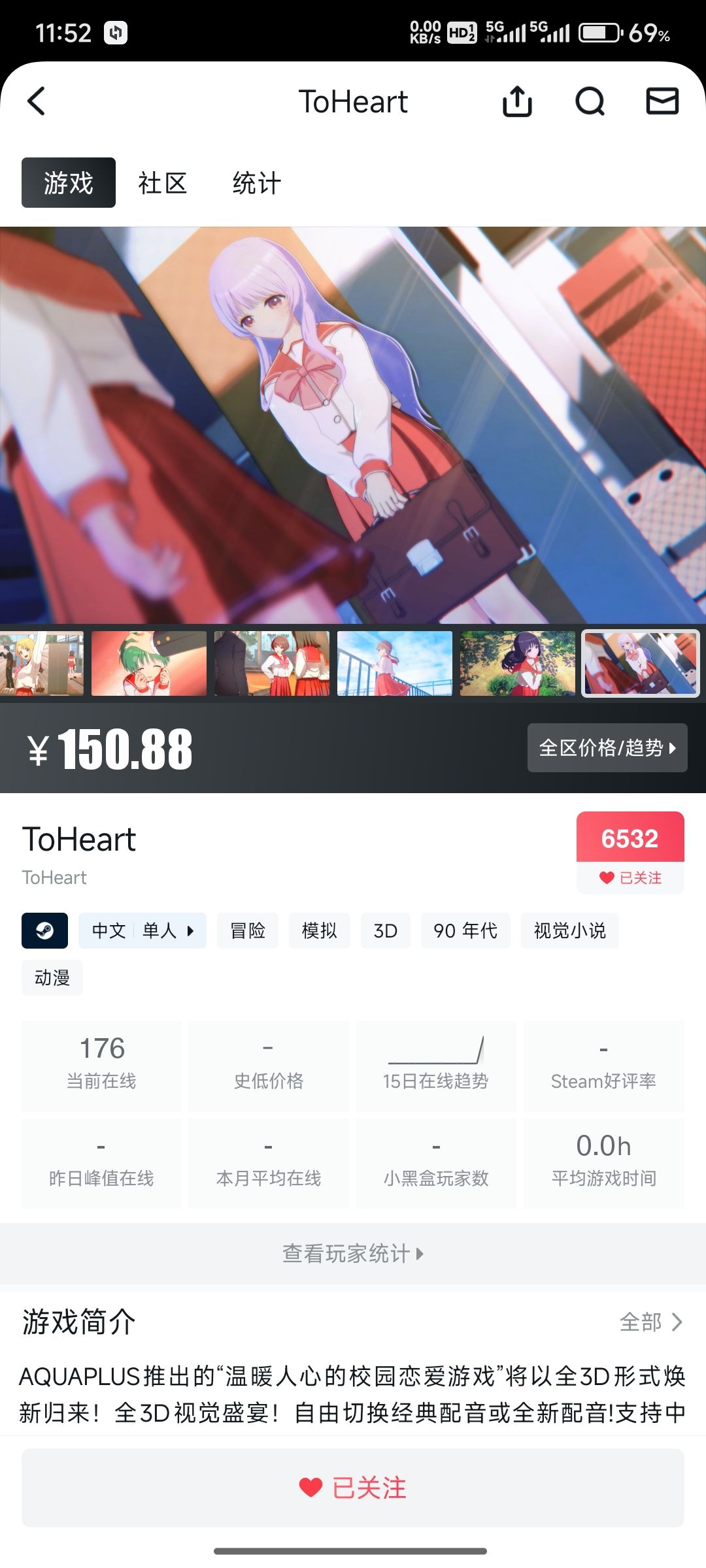Screen dimensions: 706x1568
Task: Open the messages envelope icon
Action: click(662, 101)
